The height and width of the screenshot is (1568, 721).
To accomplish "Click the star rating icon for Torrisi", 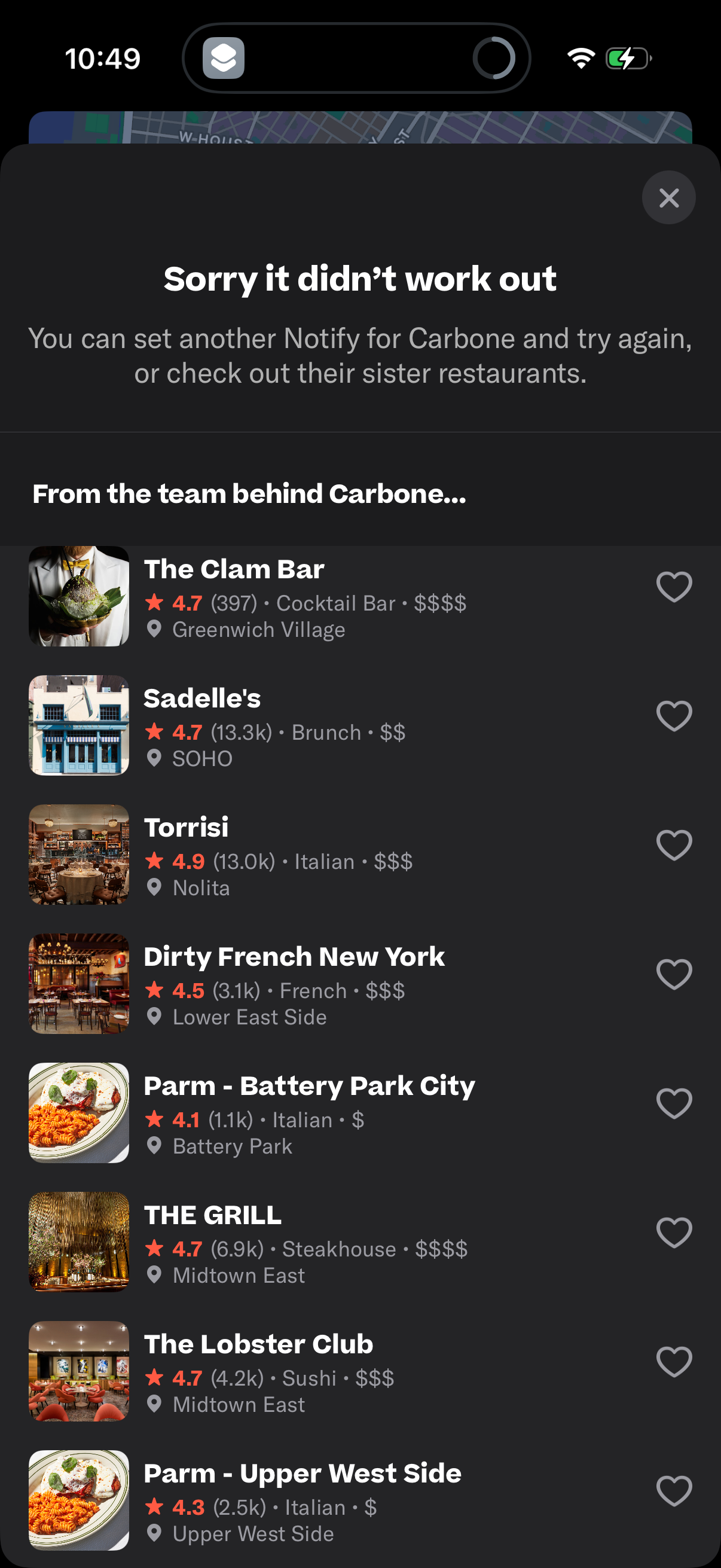I will pos(157,861).
